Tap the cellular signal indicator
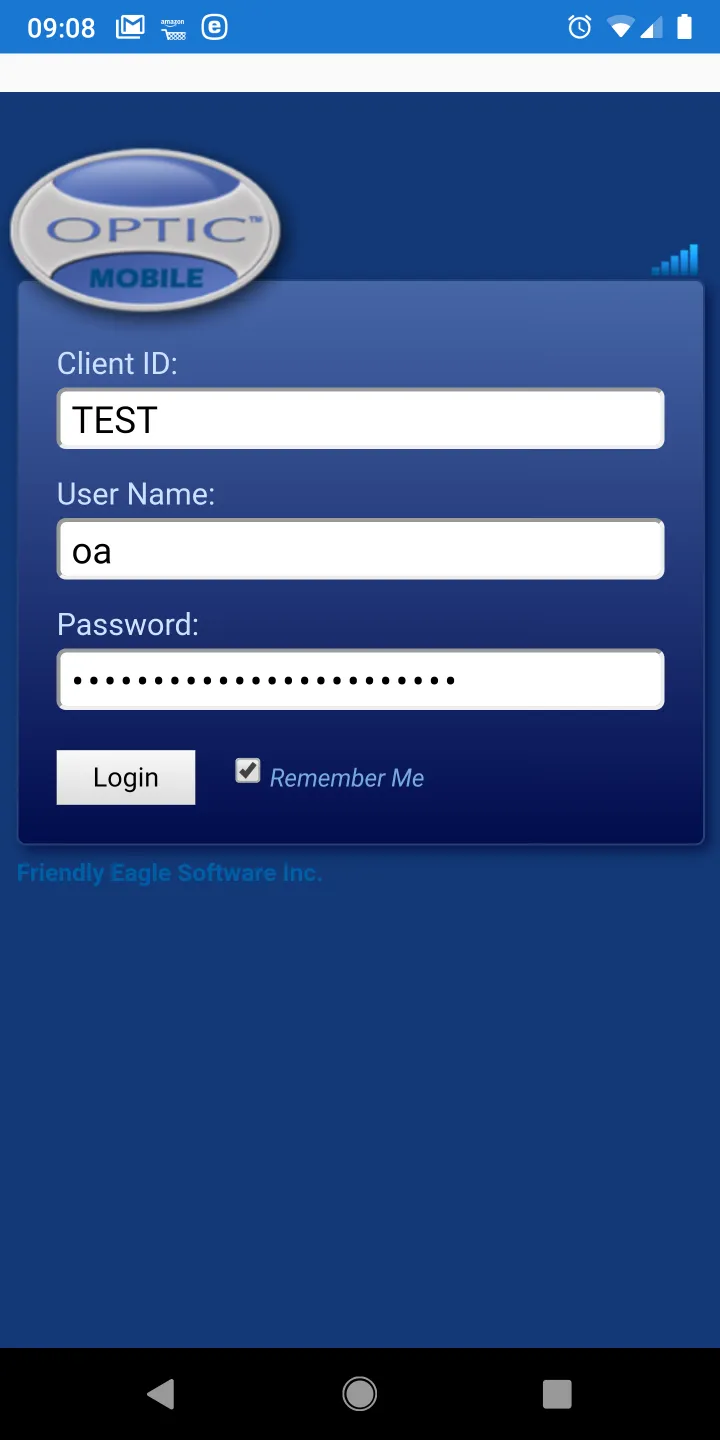Screen dimensions: 720x1440 (x=651, y=27)
